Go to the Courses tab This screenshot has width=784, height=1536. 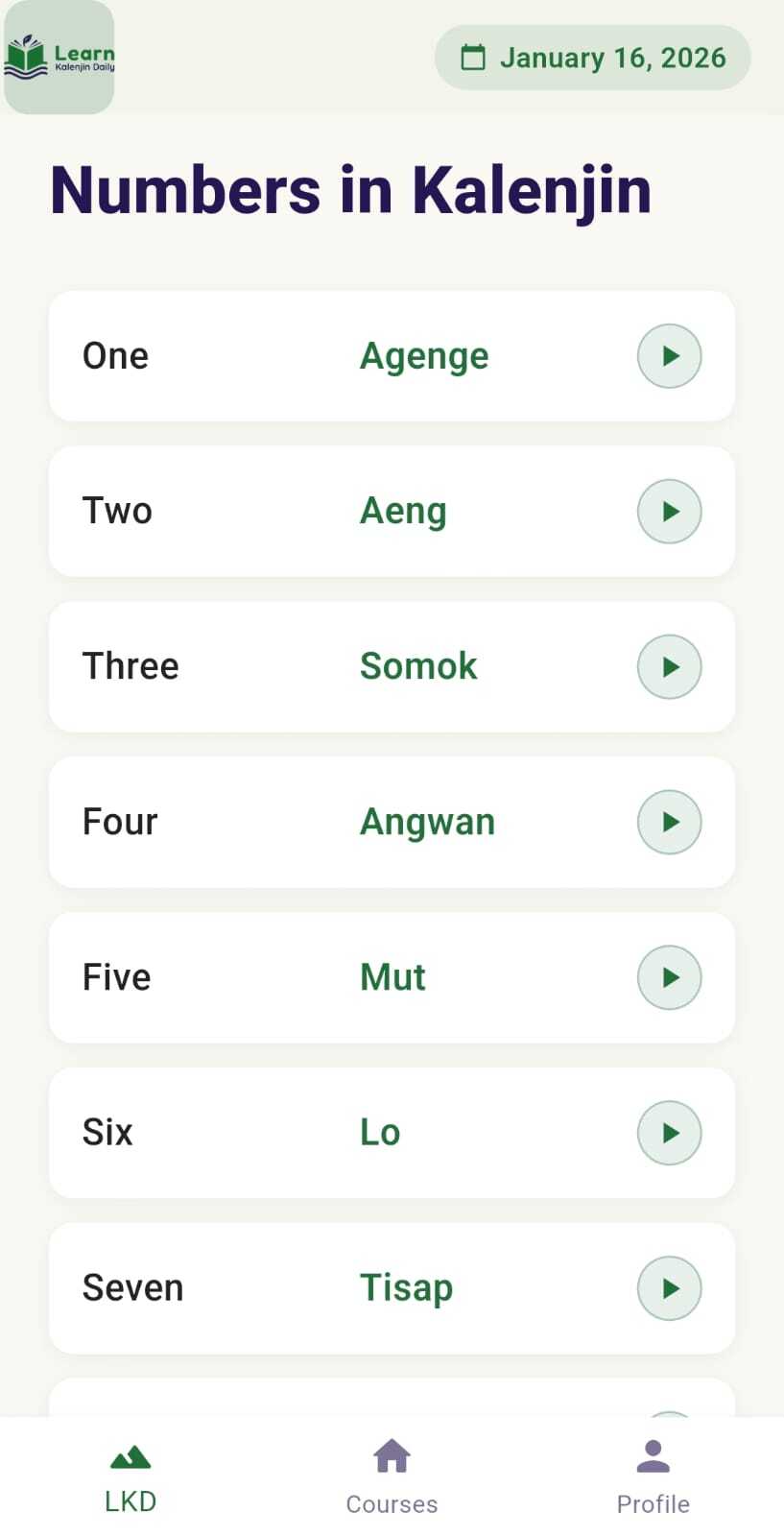pyautogui.click(x=392, y=1476)
